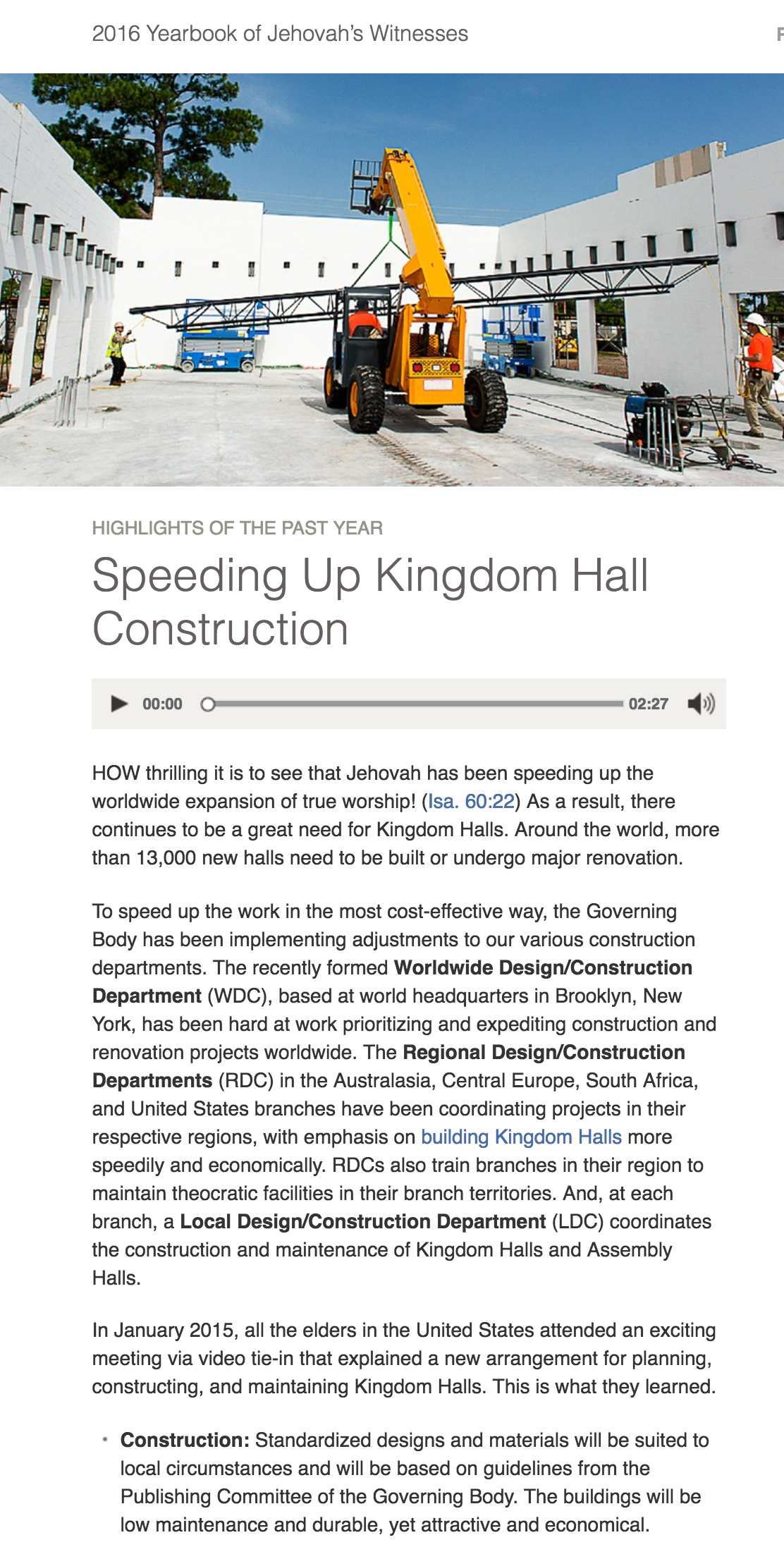
Task: Mute the audio with the speaker icon
Action: click(700, 704)
